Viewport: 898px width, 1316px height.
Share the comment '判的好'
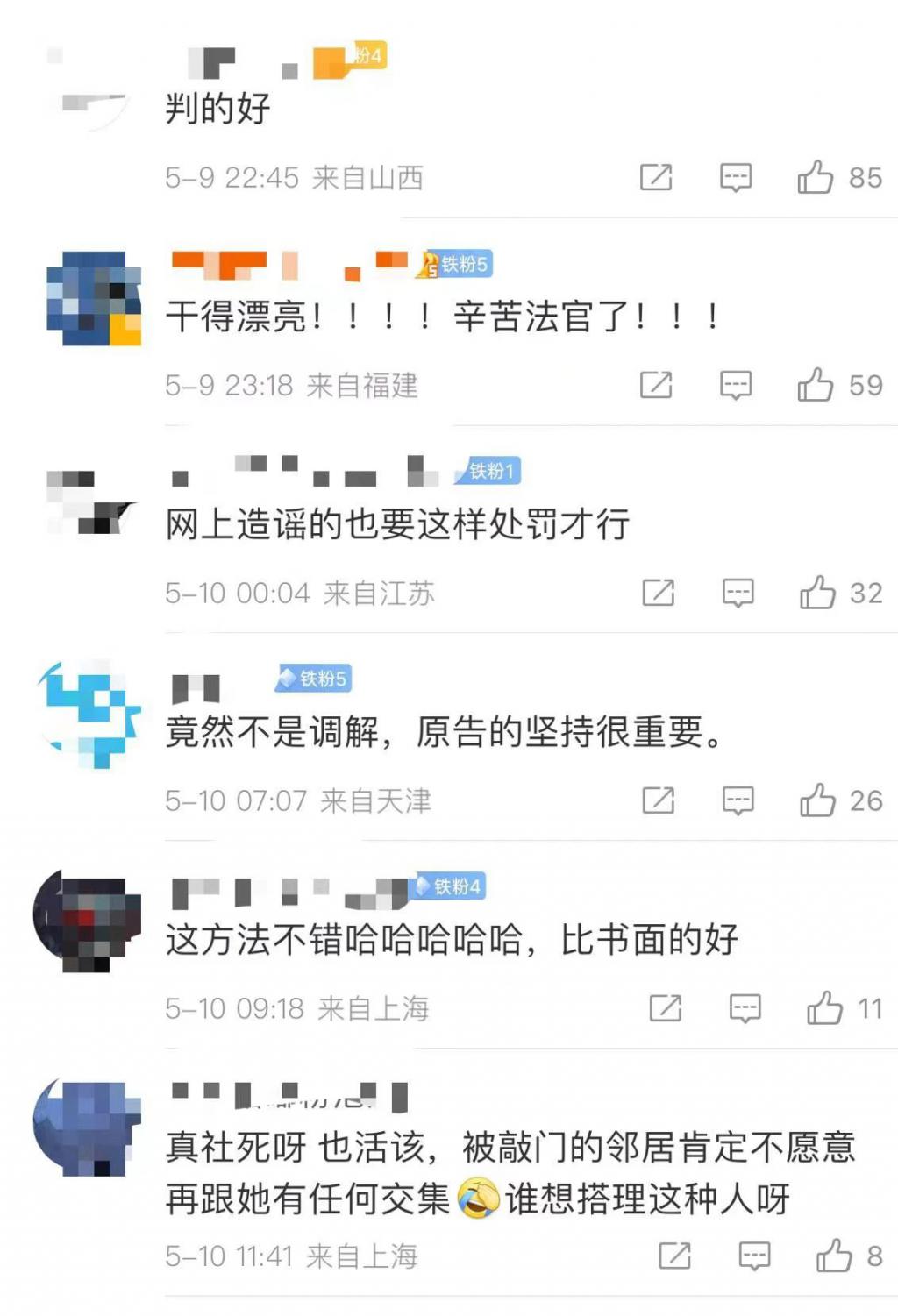[x=656, y=177]
